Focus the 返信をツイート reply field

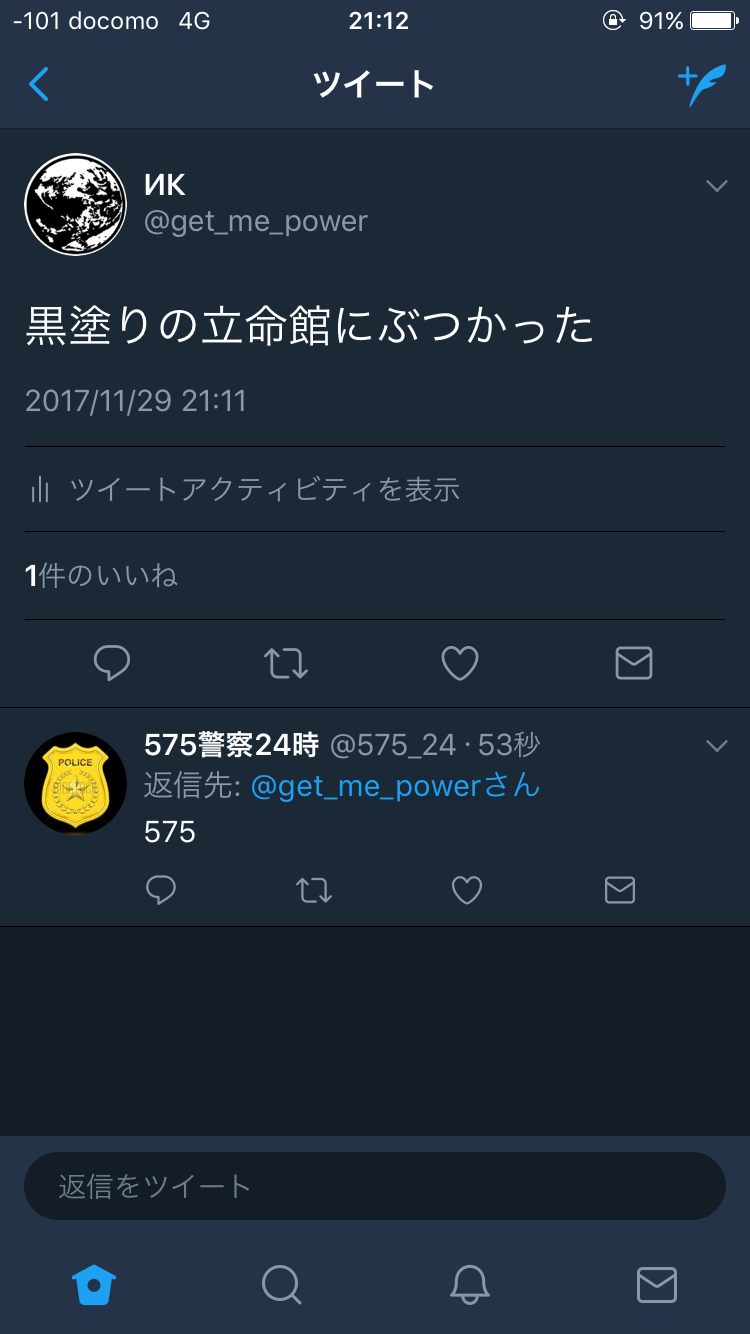tap(375, 1186)
